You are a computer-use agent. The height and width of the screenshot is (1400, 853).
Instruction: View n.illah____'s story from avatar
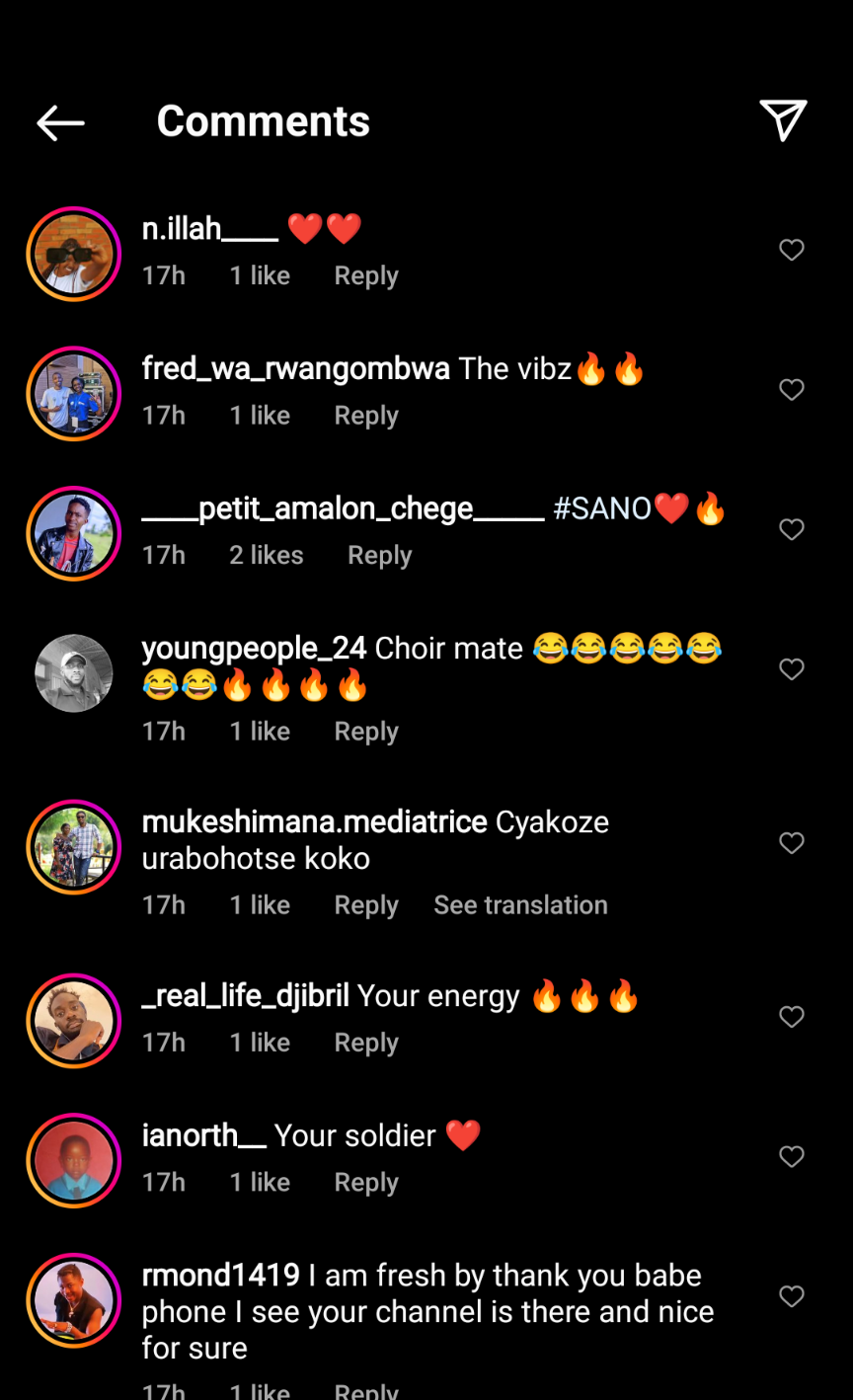pyautogui.click(x=74, y=254)
